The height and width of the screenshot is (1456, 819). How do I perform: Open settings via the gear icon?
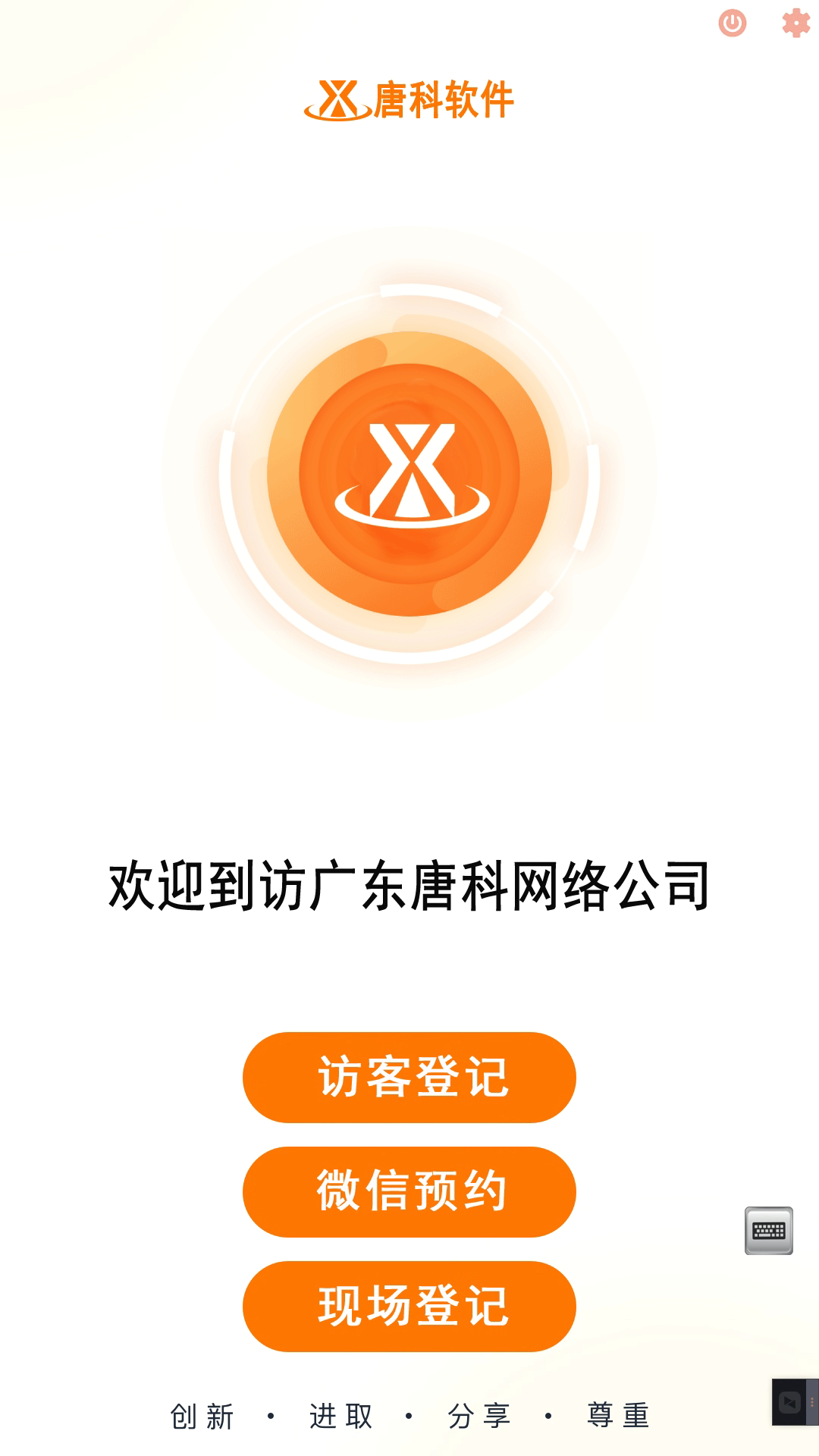coord(796,23)
